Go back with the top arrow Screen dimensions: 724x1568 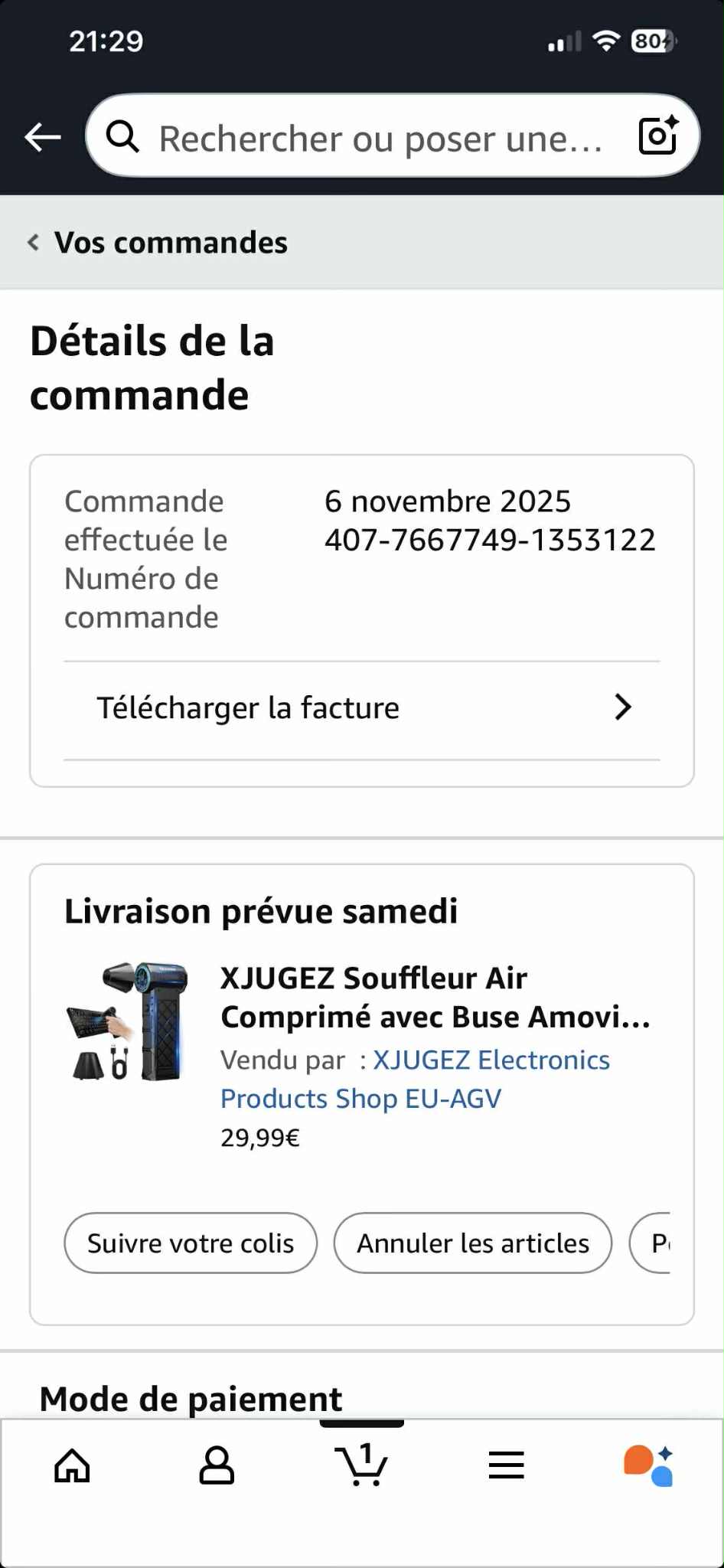tap(43, 137)
